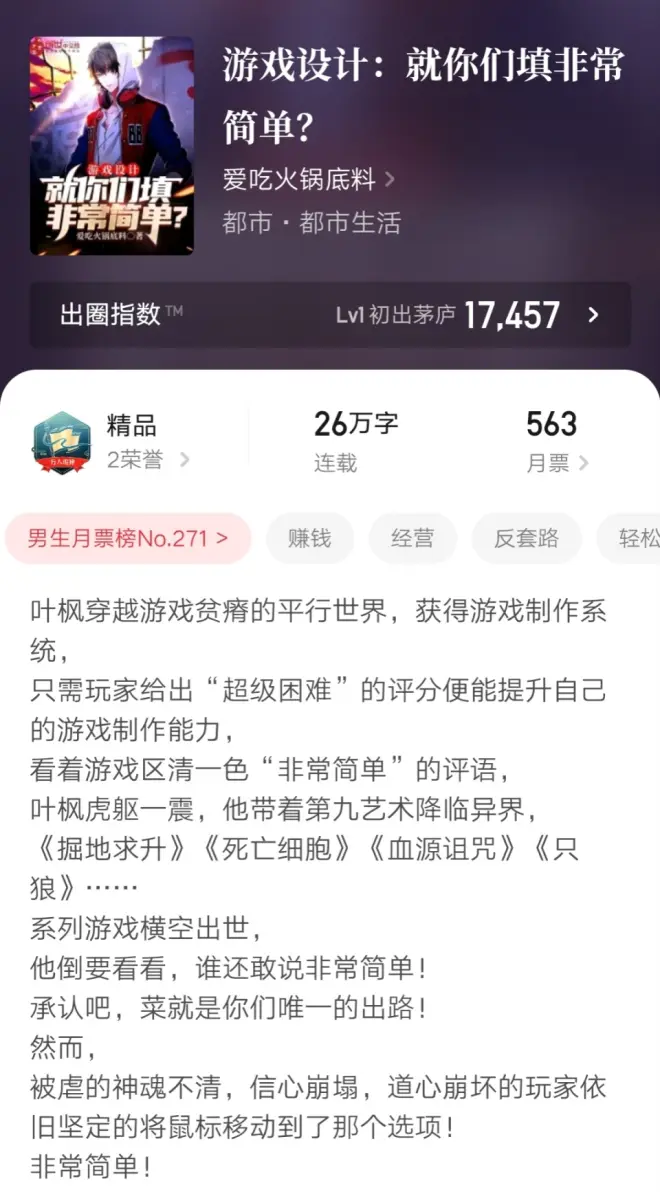This screenshot has width=660, height=1192.
Task: Select the 反套路 tag chip
Action: click(x=526, y=539)
